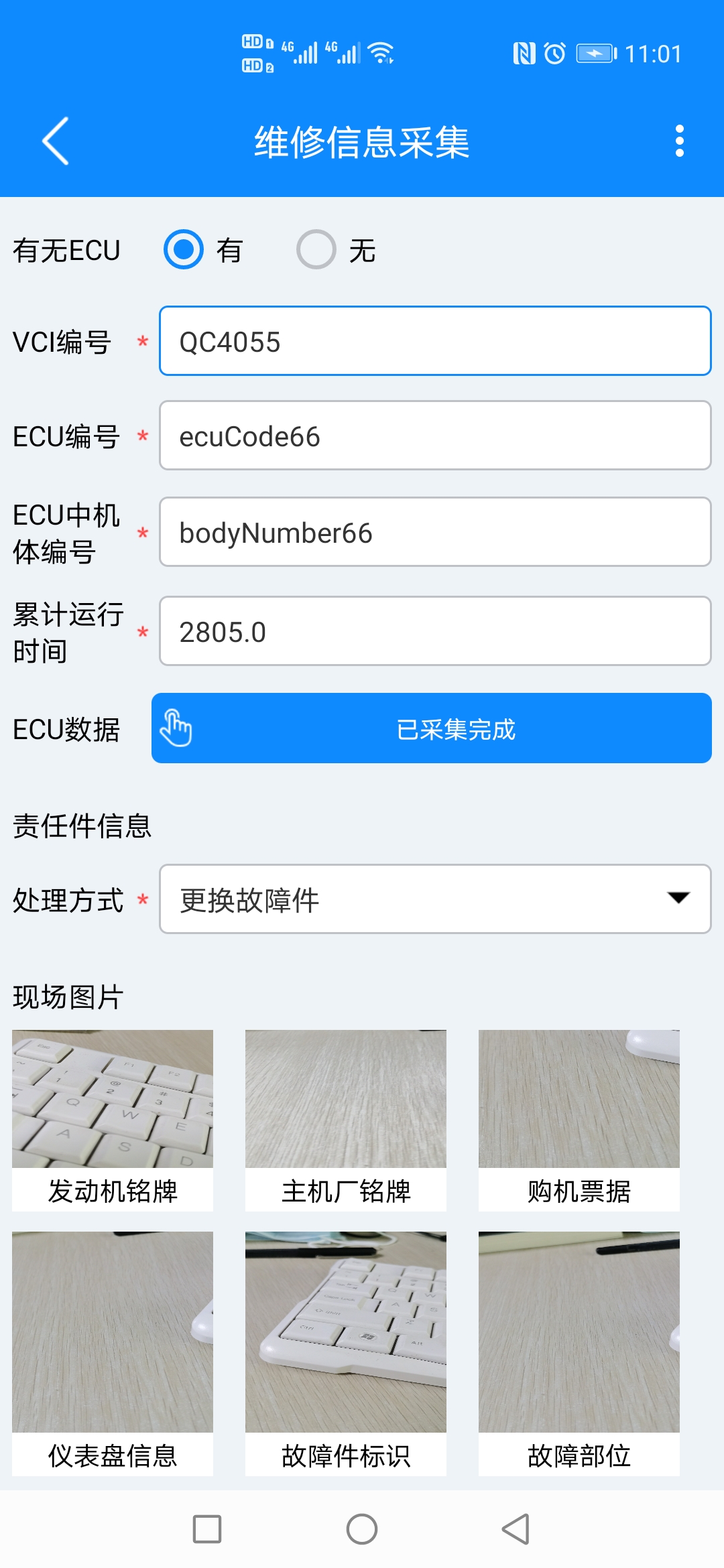
Task: Go back using the top-left arrow
Action: (x=56, y=141)
